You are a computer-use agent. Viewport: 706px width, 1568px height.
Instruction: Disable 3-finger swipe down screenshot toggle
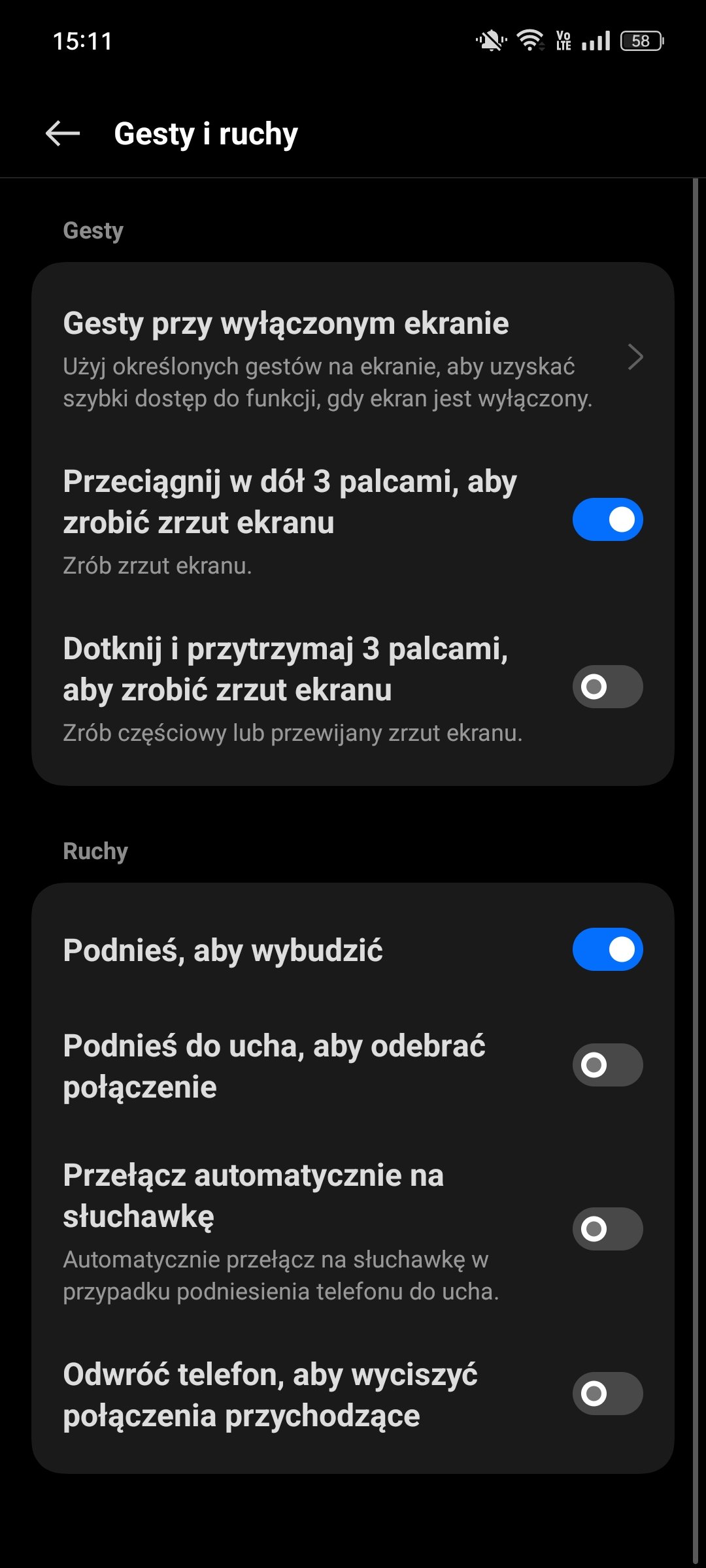(607, 520)
